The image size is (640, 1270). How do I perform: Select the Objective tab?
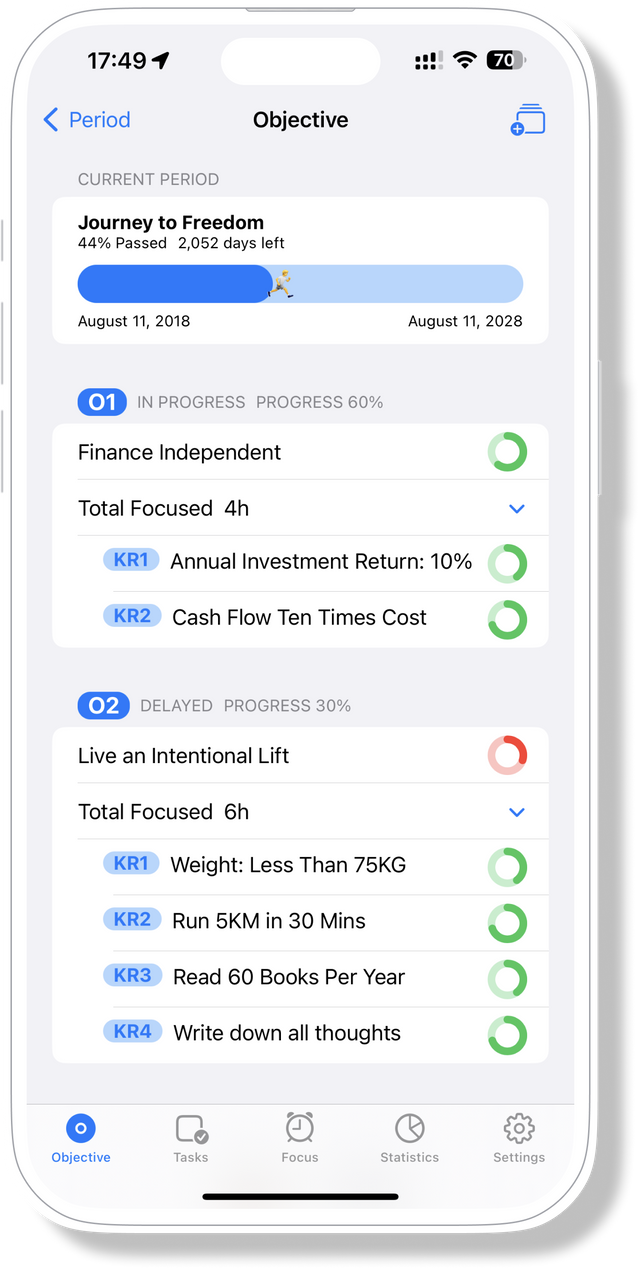(81, 1139)
